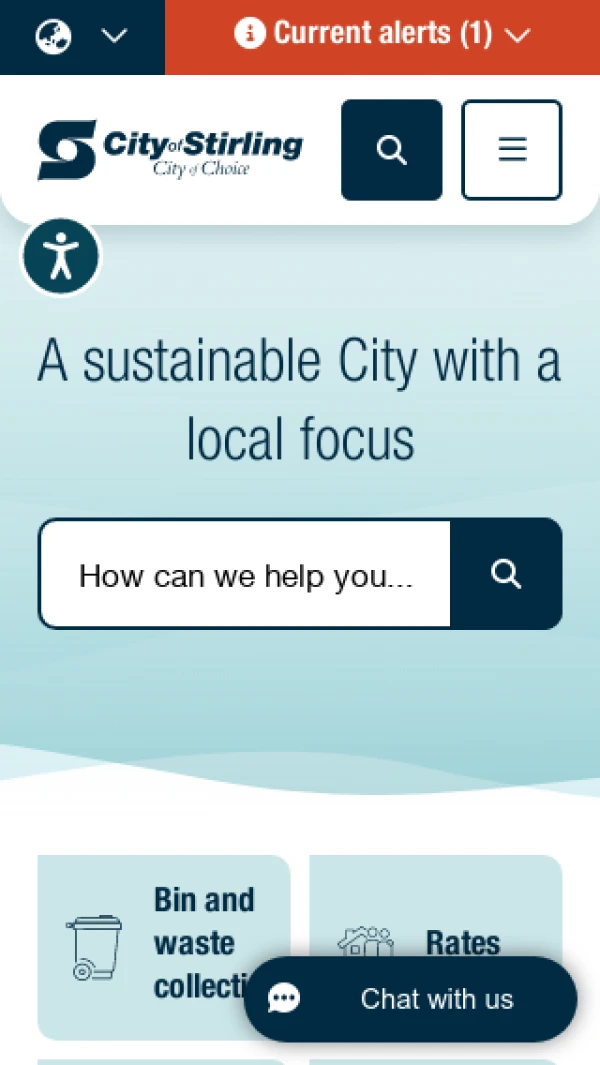600x1065 pixels.
Task: Submit the hero search query
Action: click(506, 574)
